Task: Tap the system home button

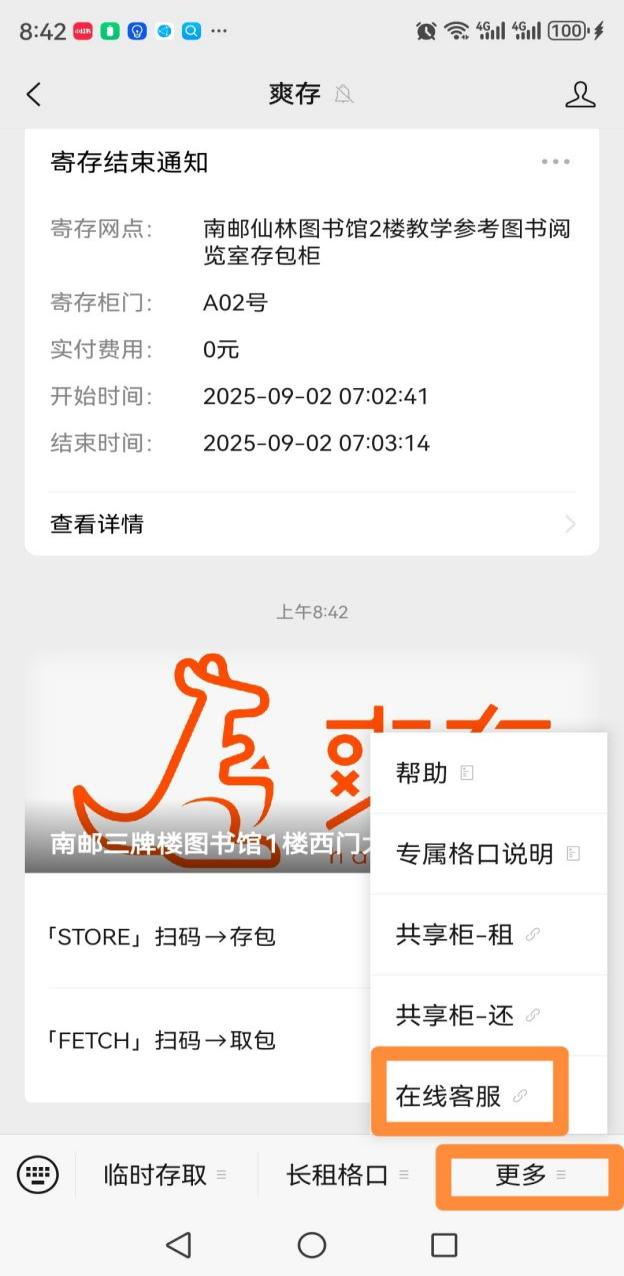Action: pos(312,1245)
